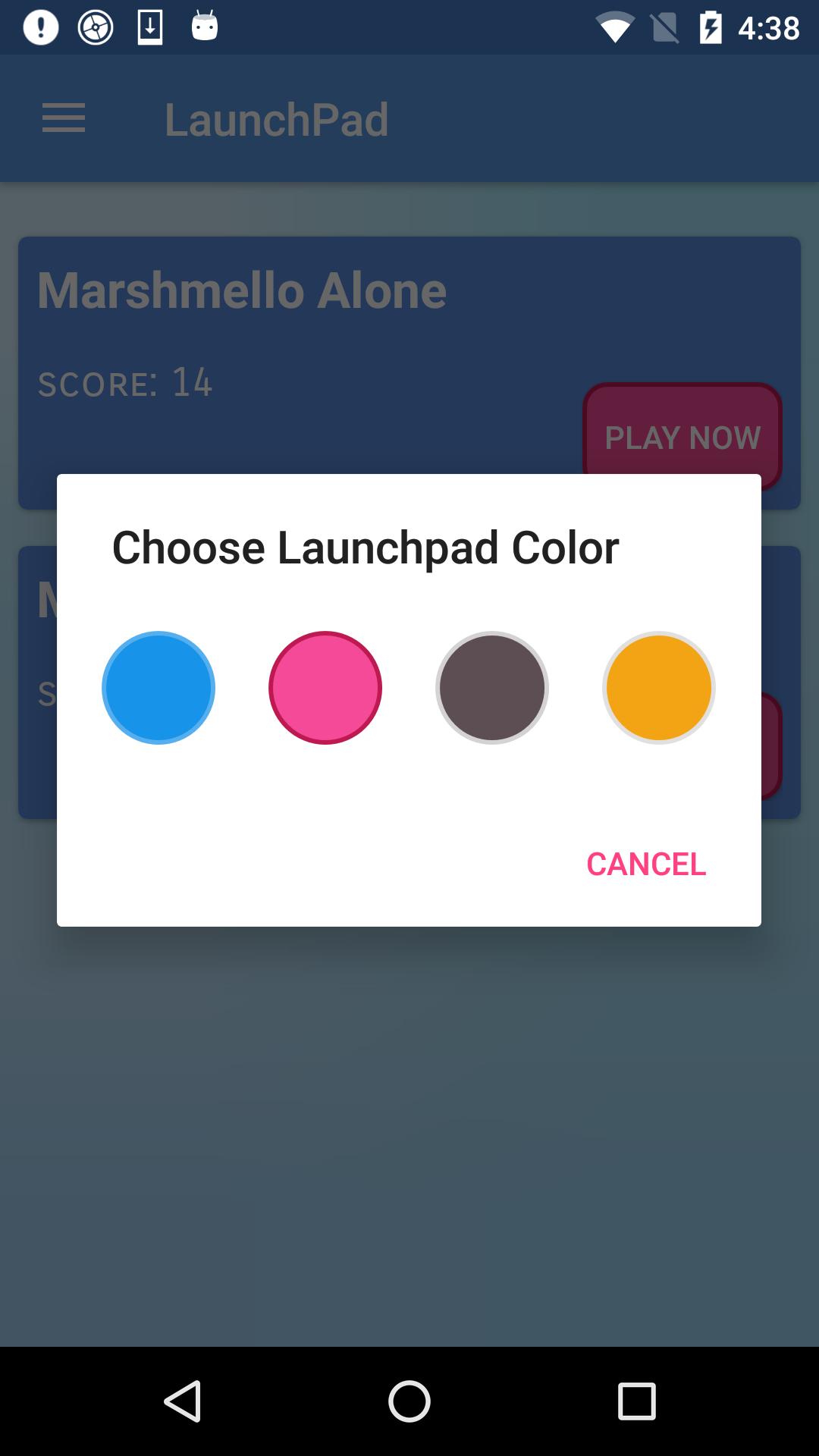Cancel the color selection dialog

pos(646,864)
